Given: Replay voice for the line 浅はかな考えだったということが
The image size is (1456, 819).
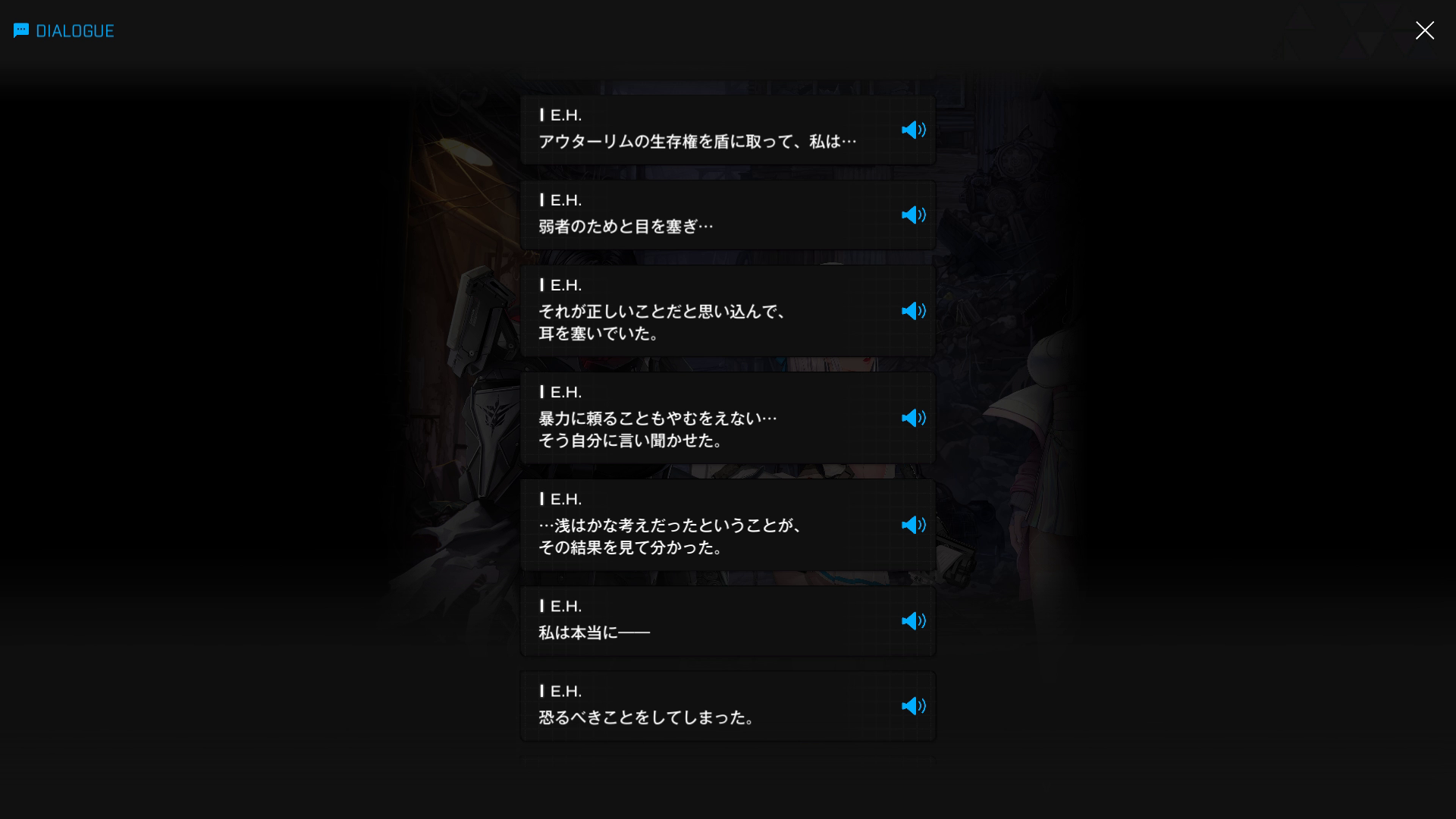Looking at the screenshot, I should [x=913, y=525].
